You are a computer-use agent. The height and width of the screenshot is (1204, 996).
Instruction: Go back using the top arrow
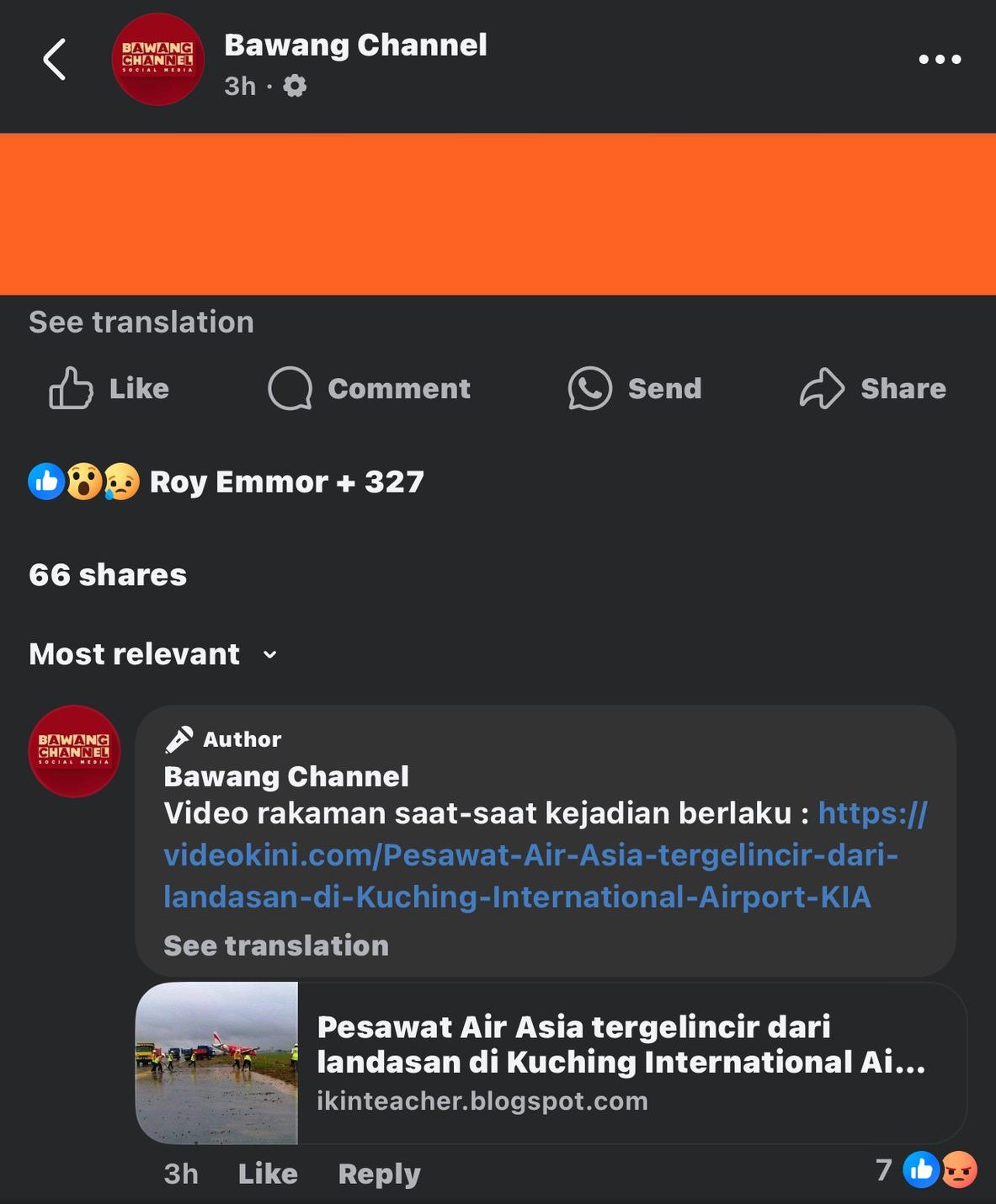(55, 60)
